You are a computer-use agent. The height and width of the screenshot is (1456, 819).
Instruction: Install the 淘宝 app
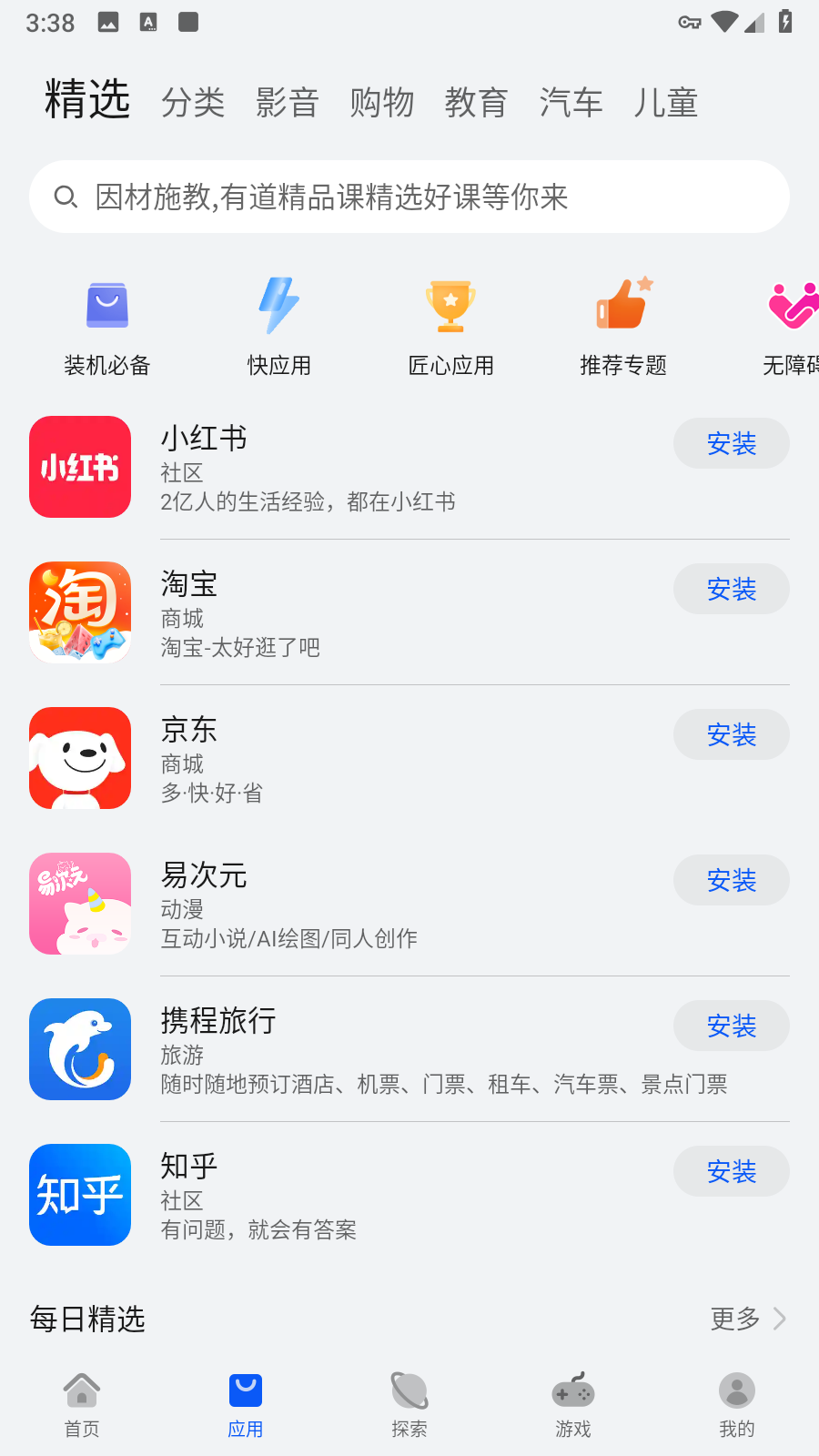(731, 590)
